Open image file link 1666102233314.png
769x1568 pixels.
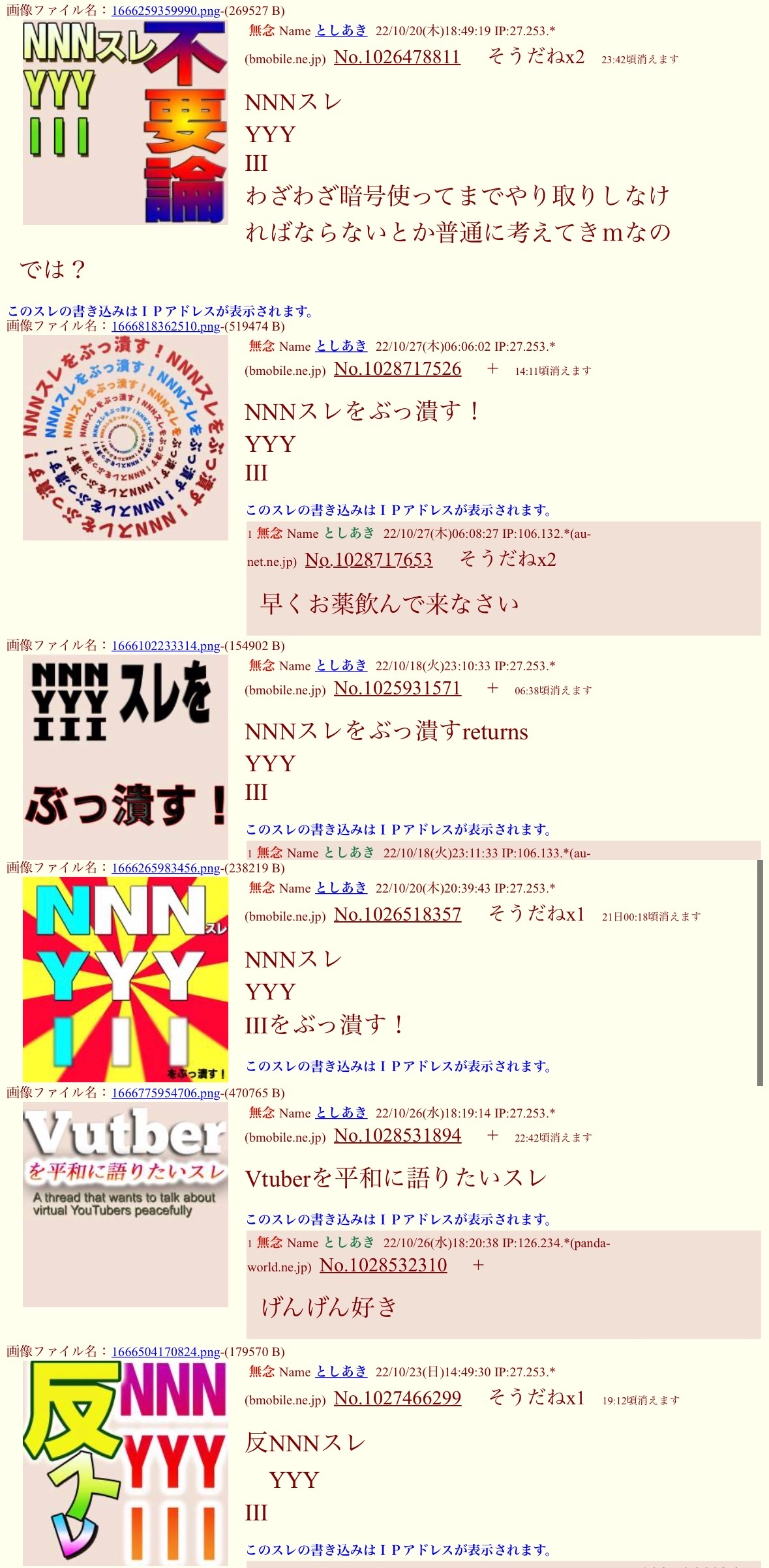166,646
